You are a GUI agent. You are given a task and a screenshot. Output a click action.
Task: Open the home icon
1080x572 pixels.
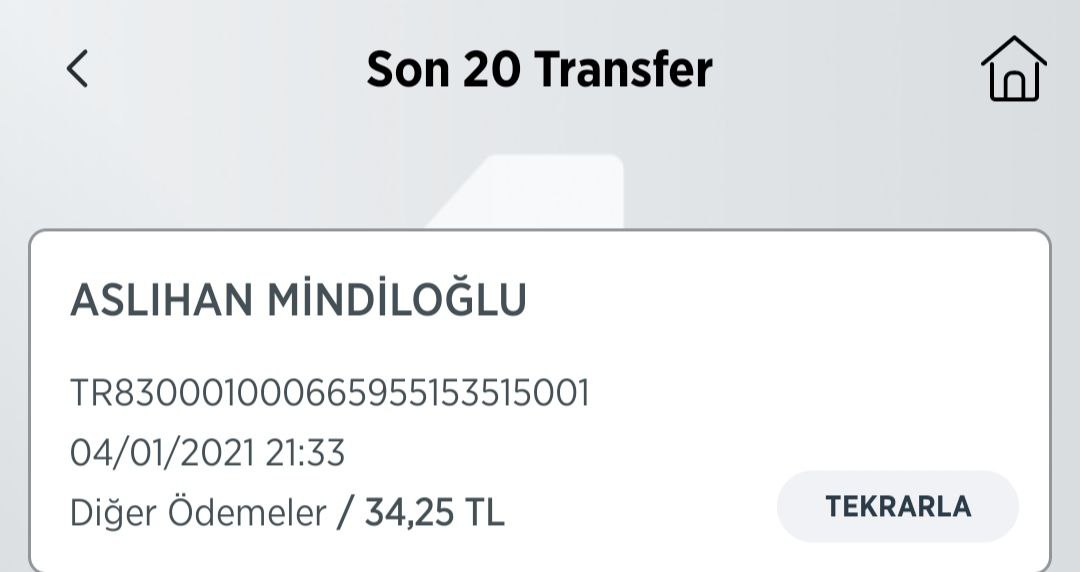pyautogui.click(x=1013, y=69)
